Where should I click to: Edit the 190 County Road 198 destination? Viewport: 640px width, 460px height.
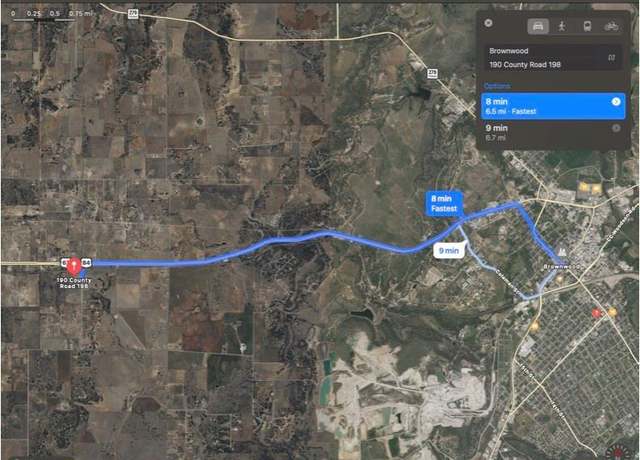(540, 64)
